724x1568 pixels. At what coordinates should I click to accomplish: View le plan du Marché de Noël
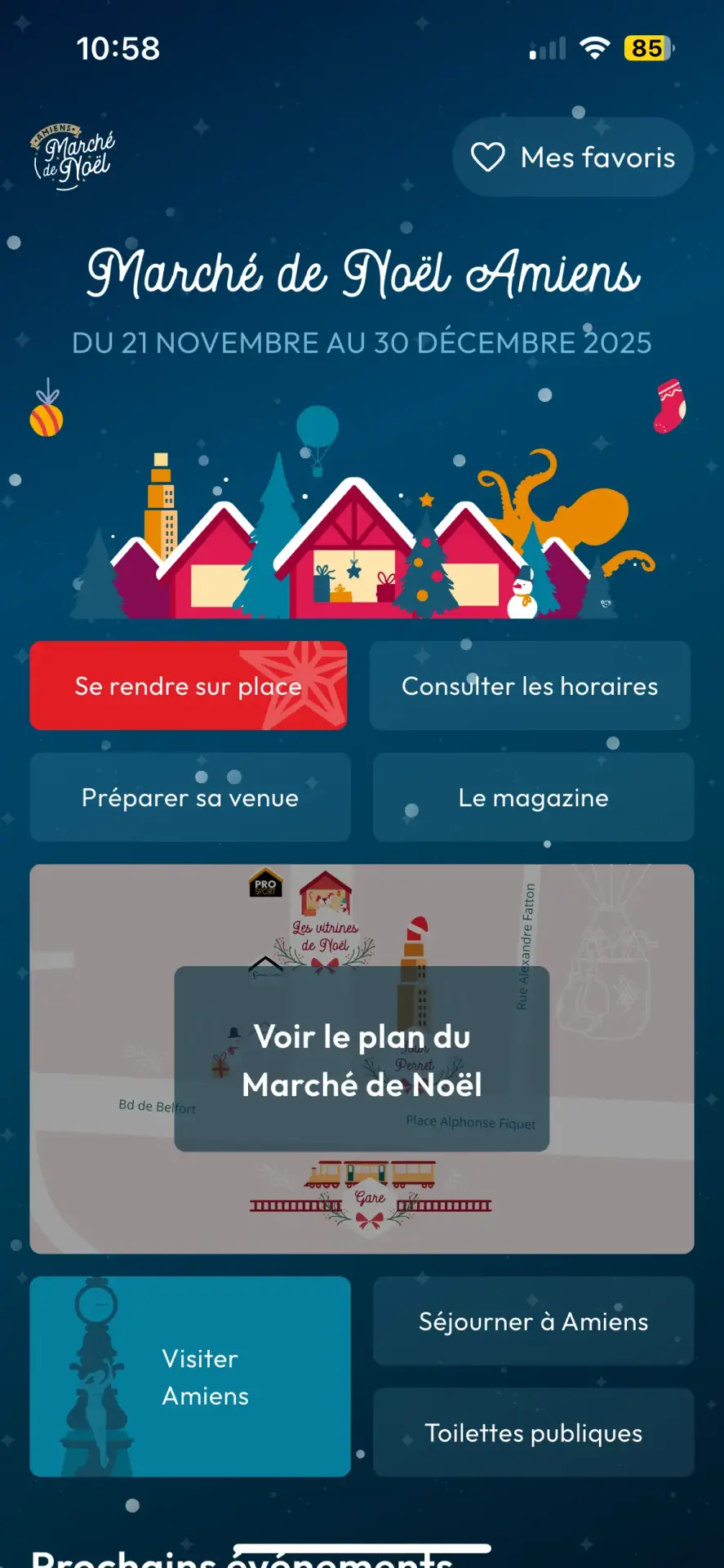pyautogui.click(x=362, y=1060)
